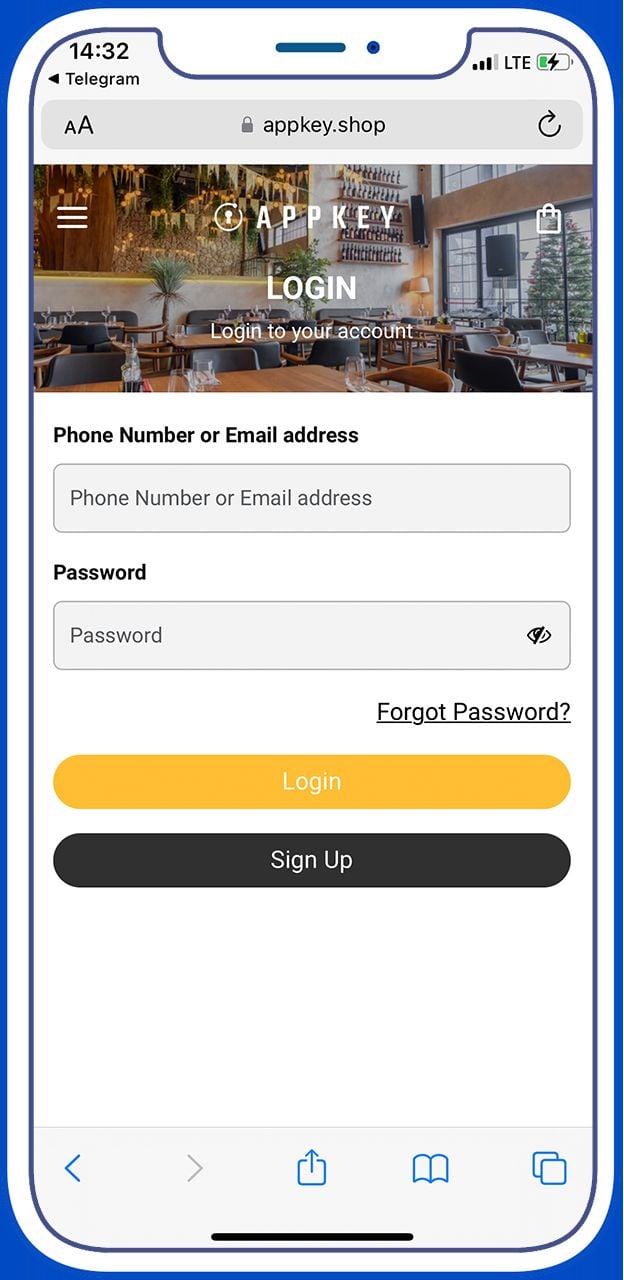Toggle password visibility eye icon
The image size is (624, 1280).
(539, 635)
